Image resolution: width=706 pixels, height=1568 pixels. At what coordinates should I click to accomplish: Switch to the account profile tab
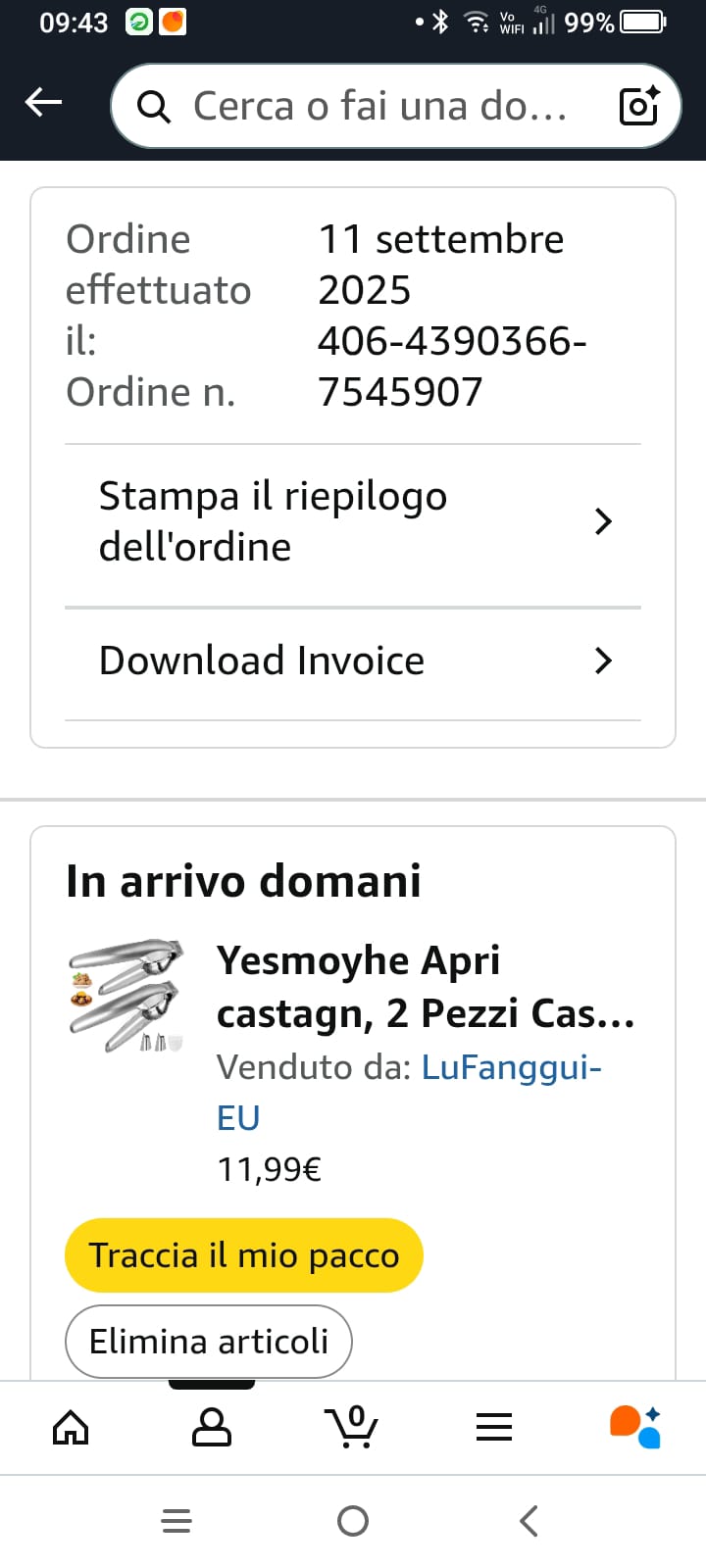212,1427
